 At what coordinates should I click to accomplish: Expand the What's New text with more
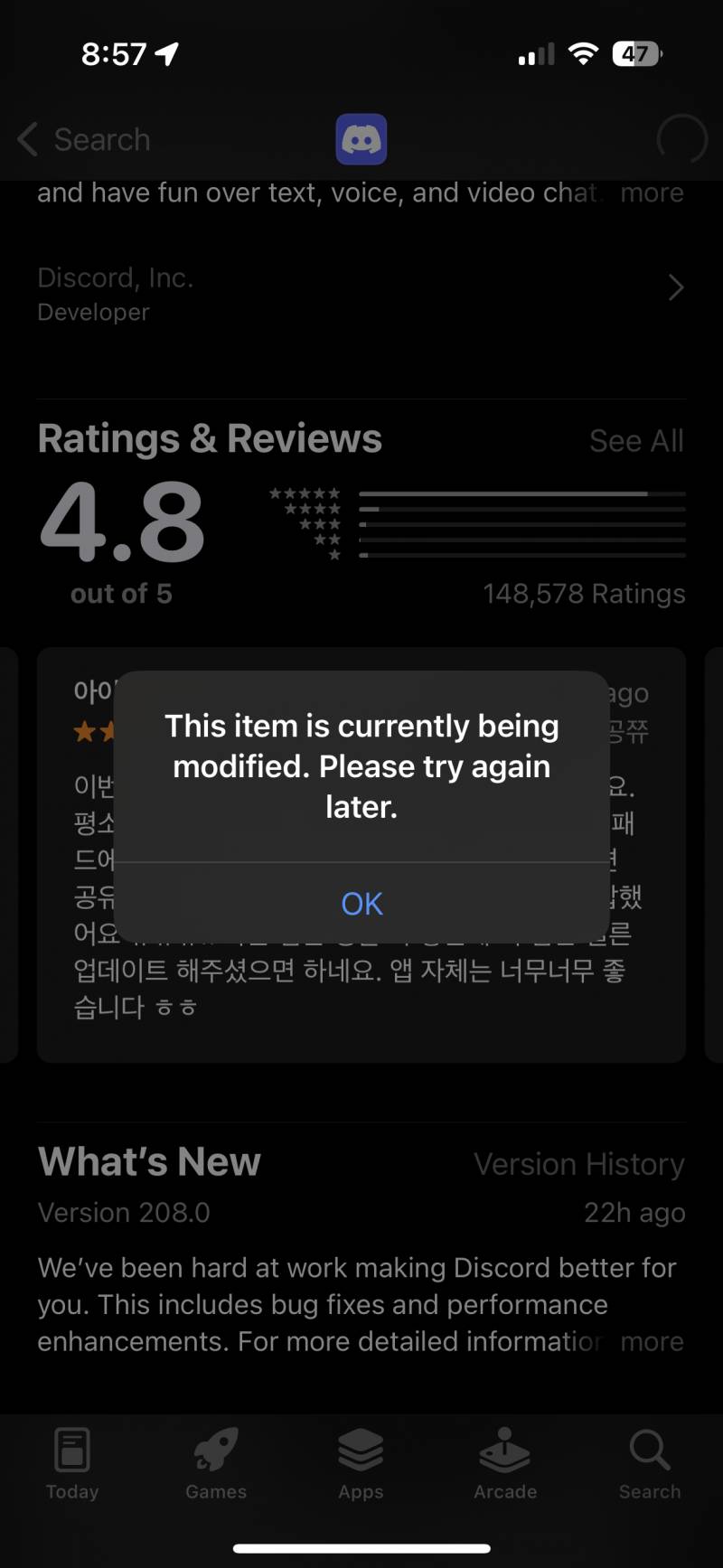point(653,1342)
